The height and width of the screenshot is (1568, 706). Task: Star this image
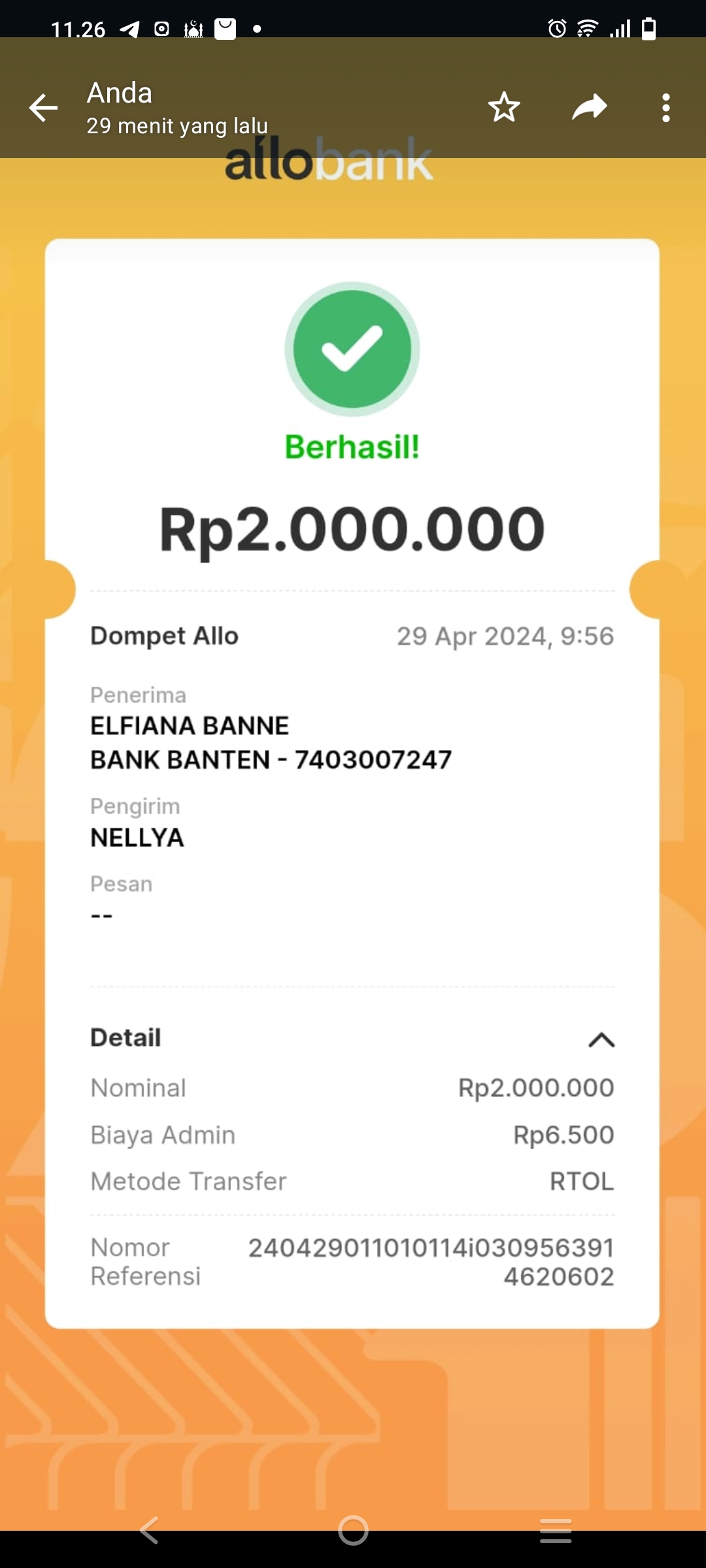(504, 108)
